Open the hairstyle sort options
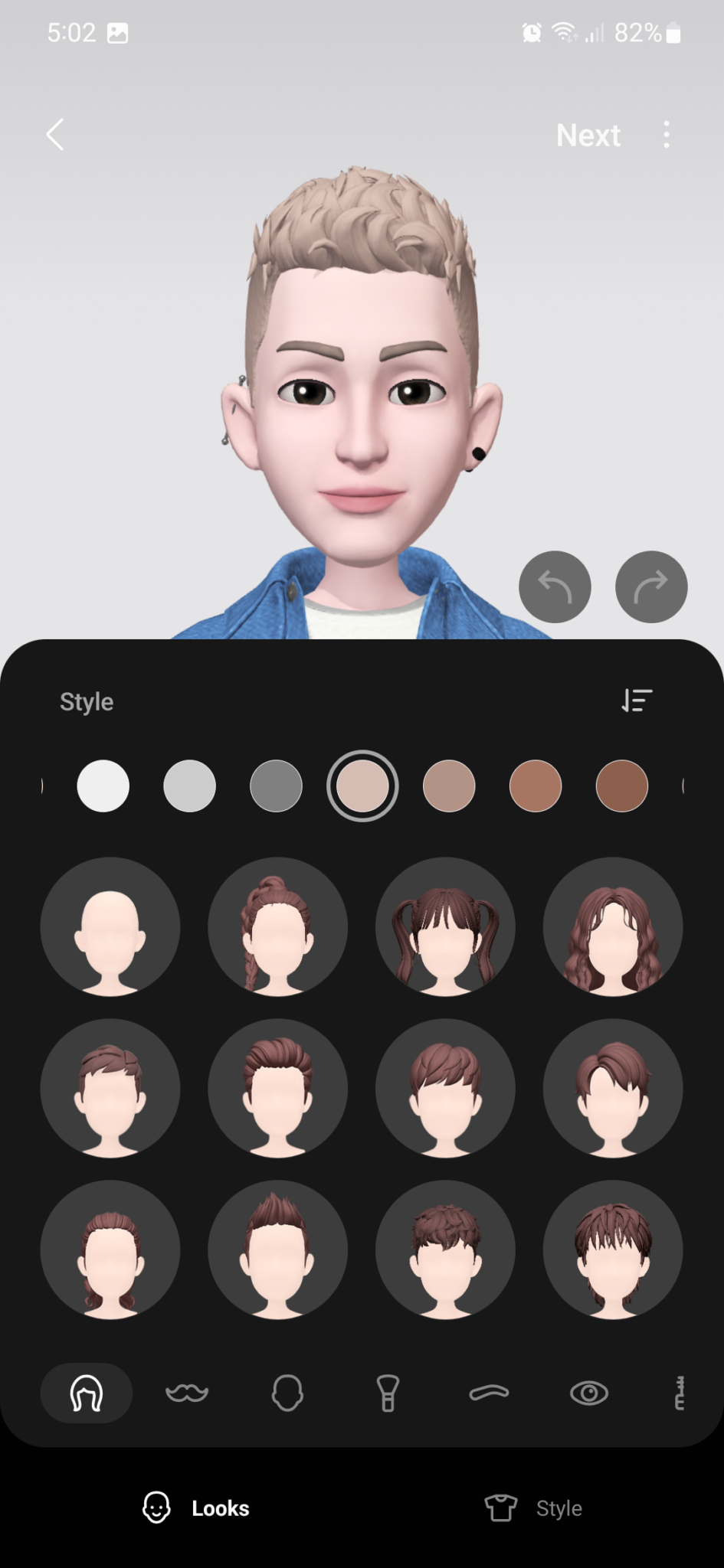This screenshot has width=724, height=1568. pos(636,701)
